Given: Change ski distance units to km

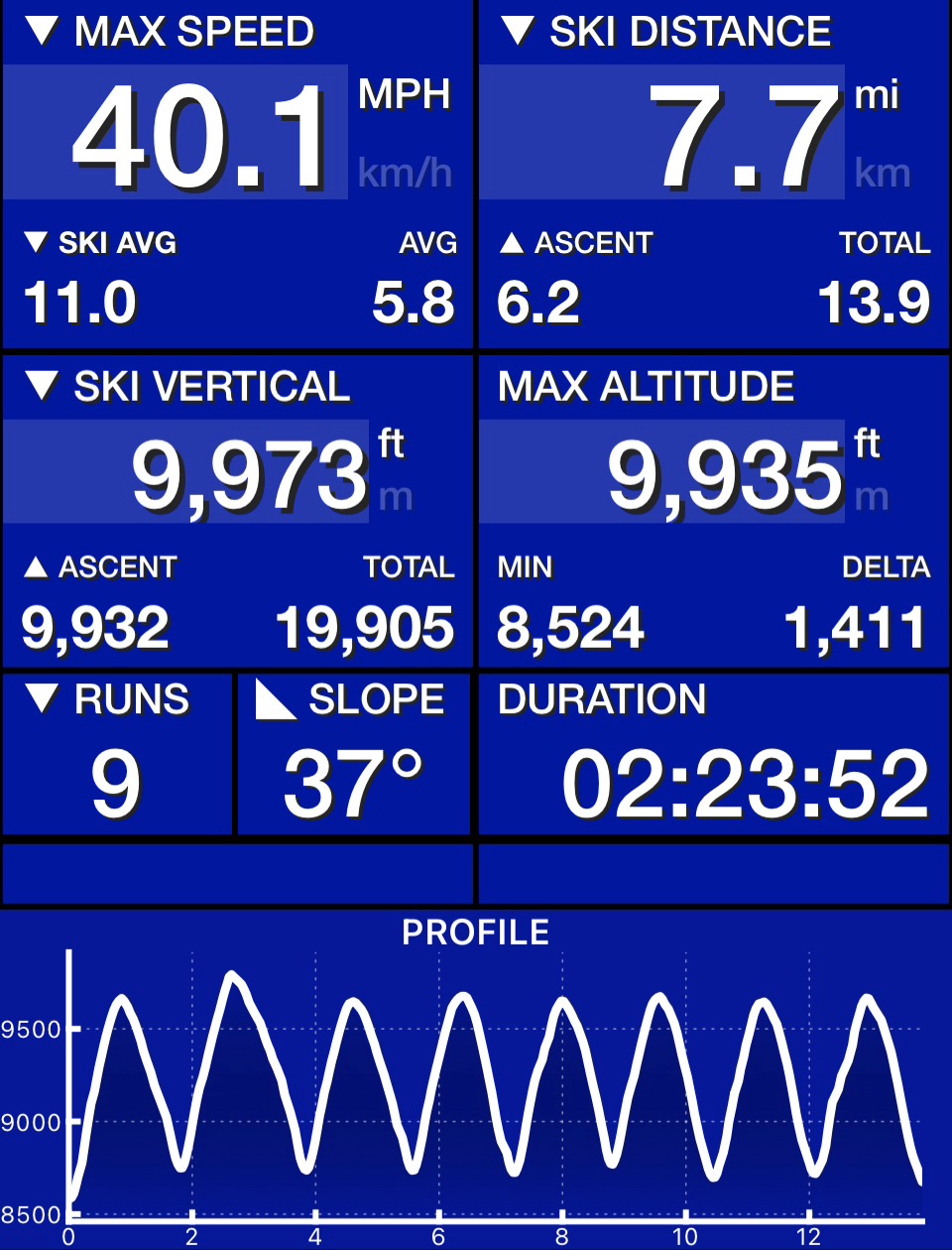Looking at the screenshot, I should [x=882, y=174].
